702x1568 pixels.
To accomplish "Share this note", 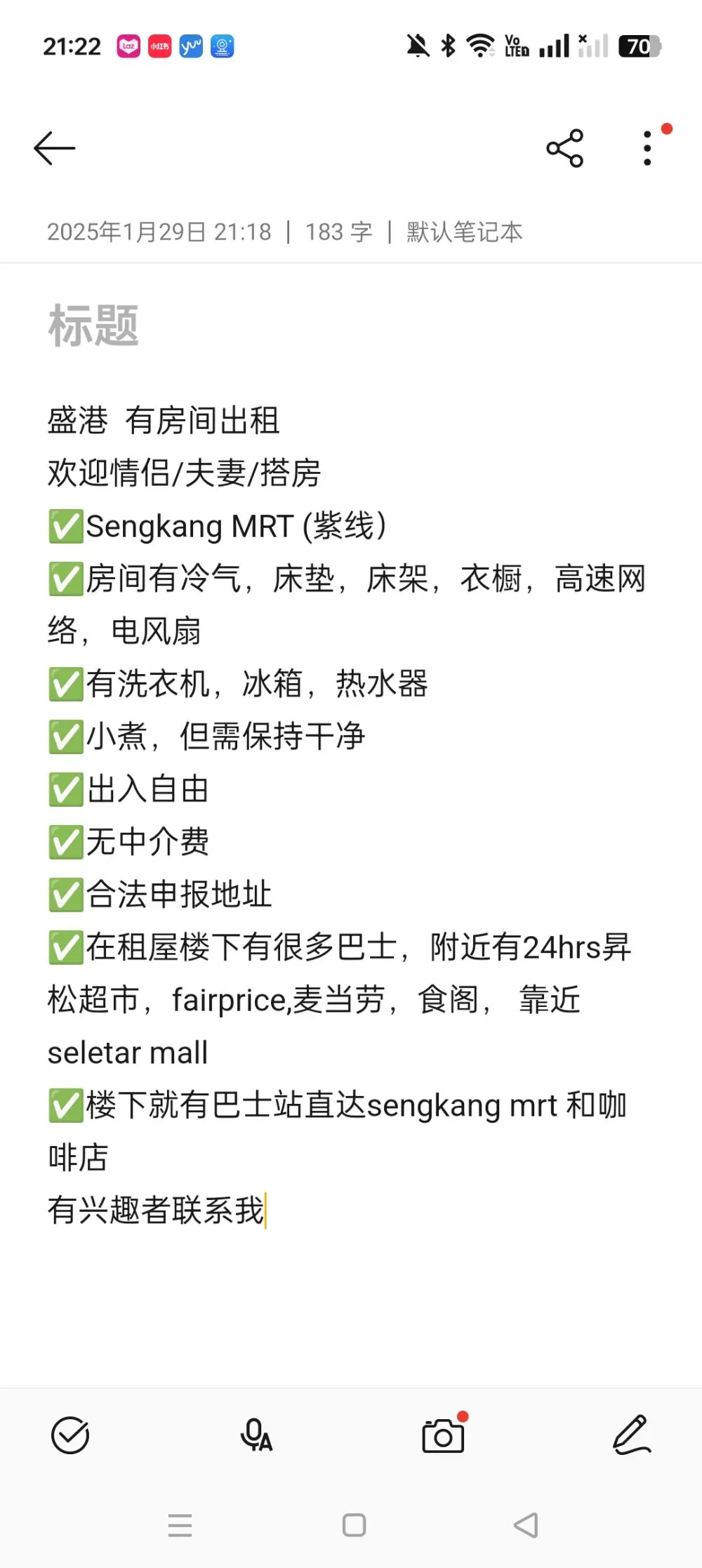I will coord(565,148).
